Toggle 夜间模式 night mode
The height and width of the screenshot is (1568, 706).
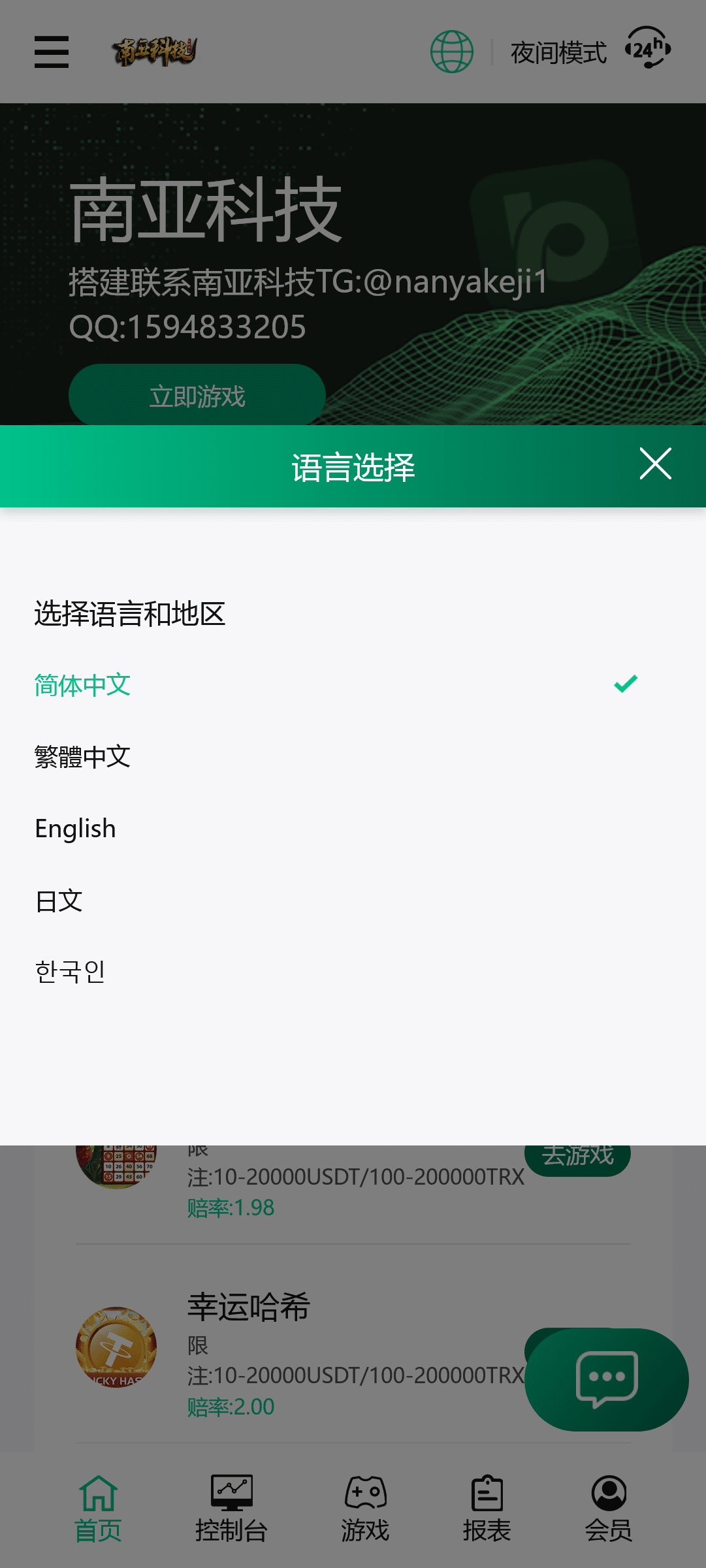coord(558,53)
